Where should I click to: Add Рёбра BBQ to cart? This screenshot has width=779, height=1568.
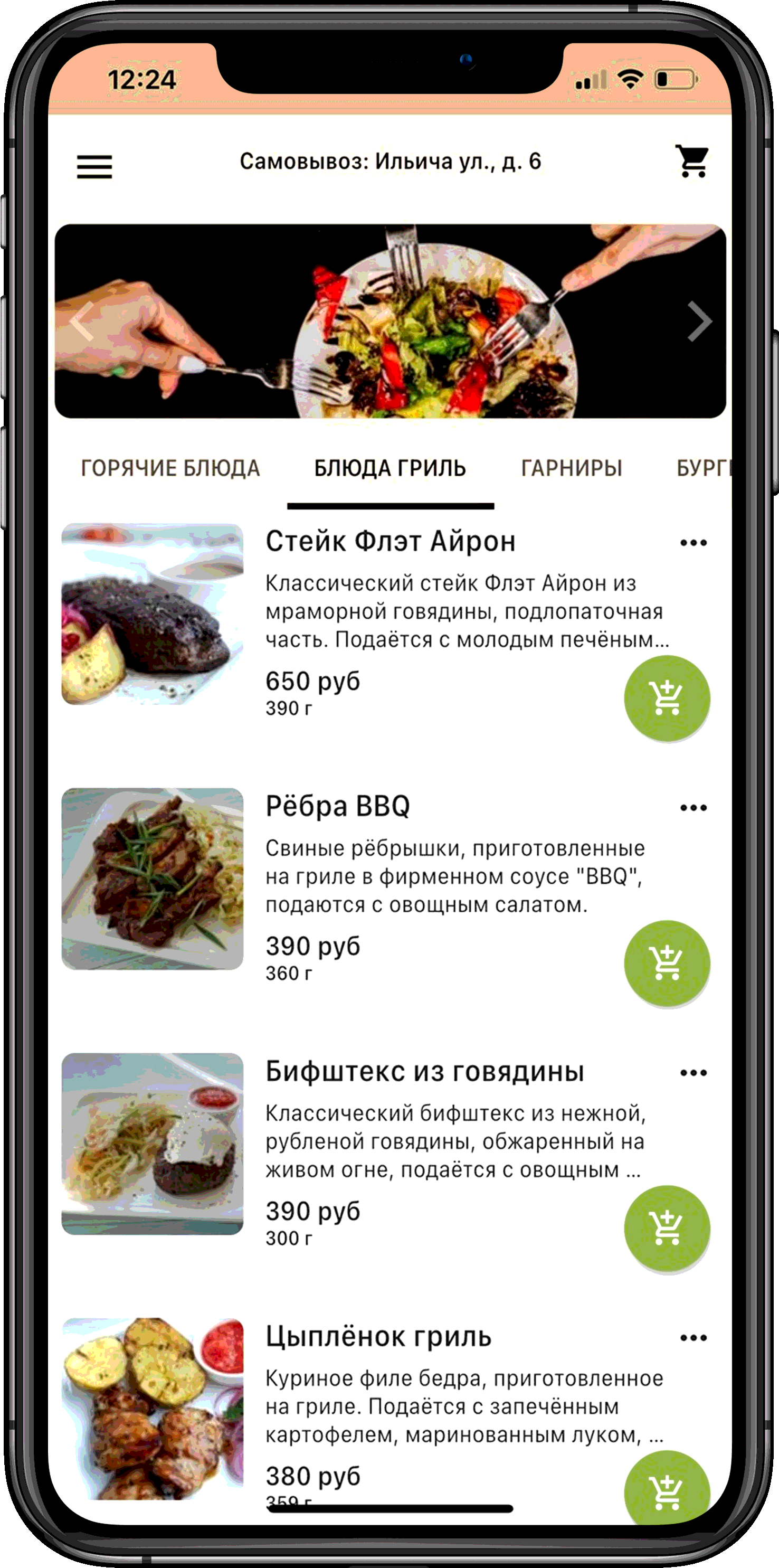[667, 963]
